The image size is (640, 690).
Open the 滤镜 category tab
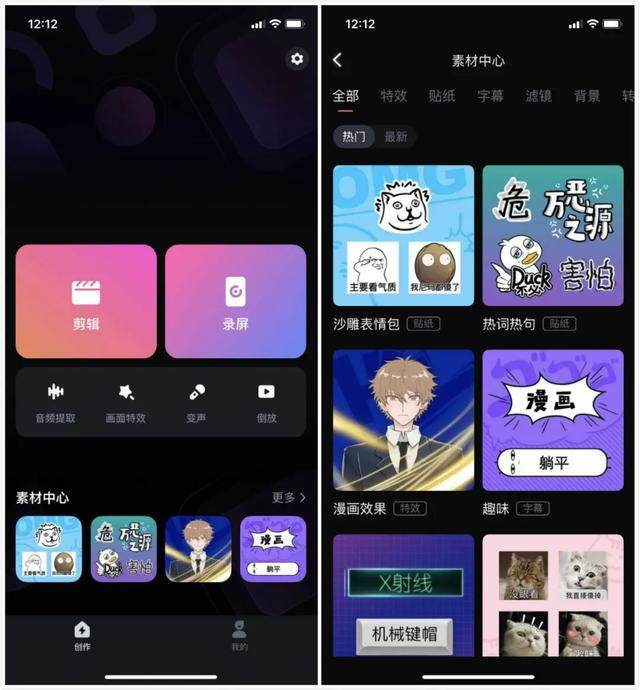click(539, 96)
